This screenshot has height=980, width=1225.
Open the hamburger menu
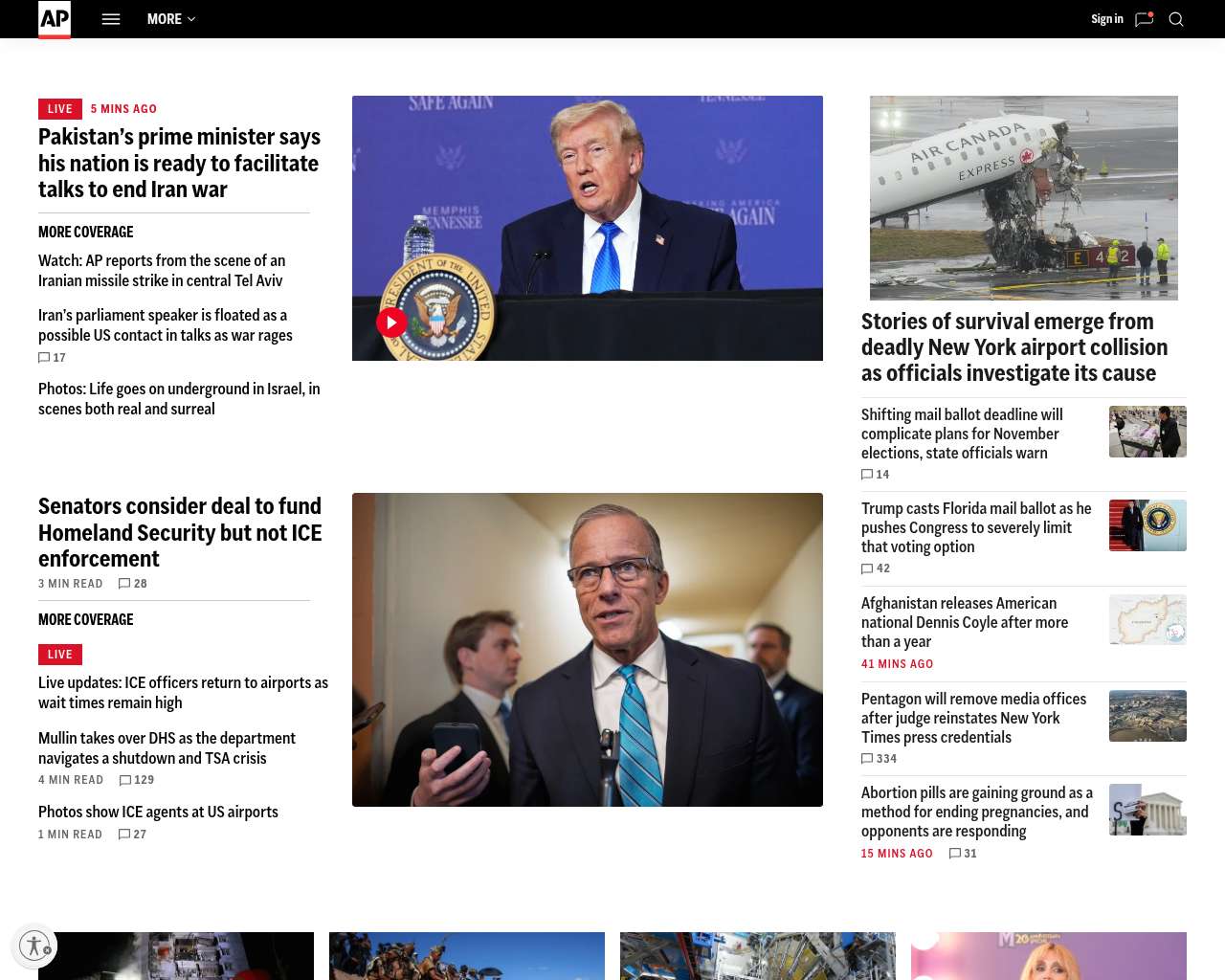click(111, 19)
